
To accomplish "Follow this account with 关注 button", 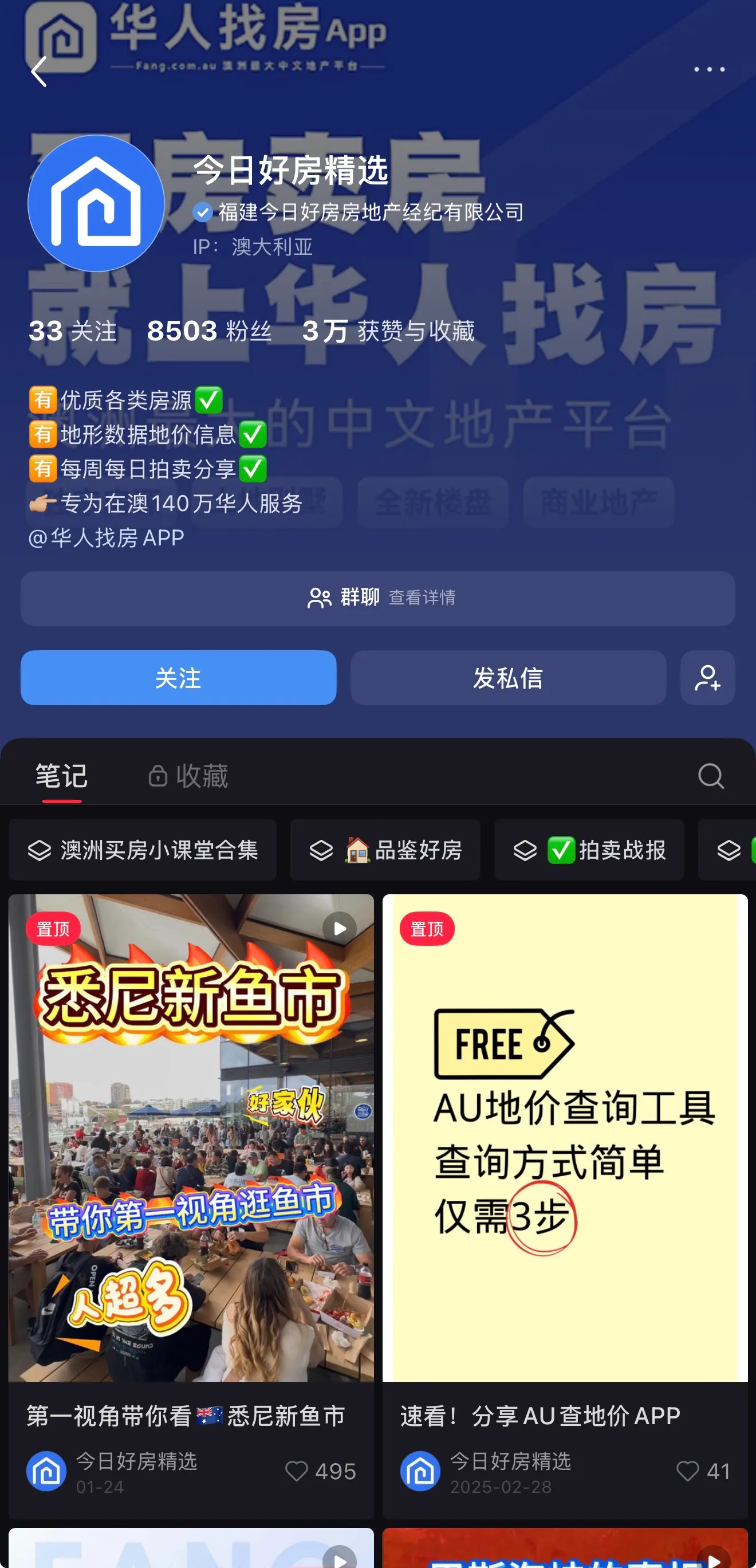I will [178, 678].
